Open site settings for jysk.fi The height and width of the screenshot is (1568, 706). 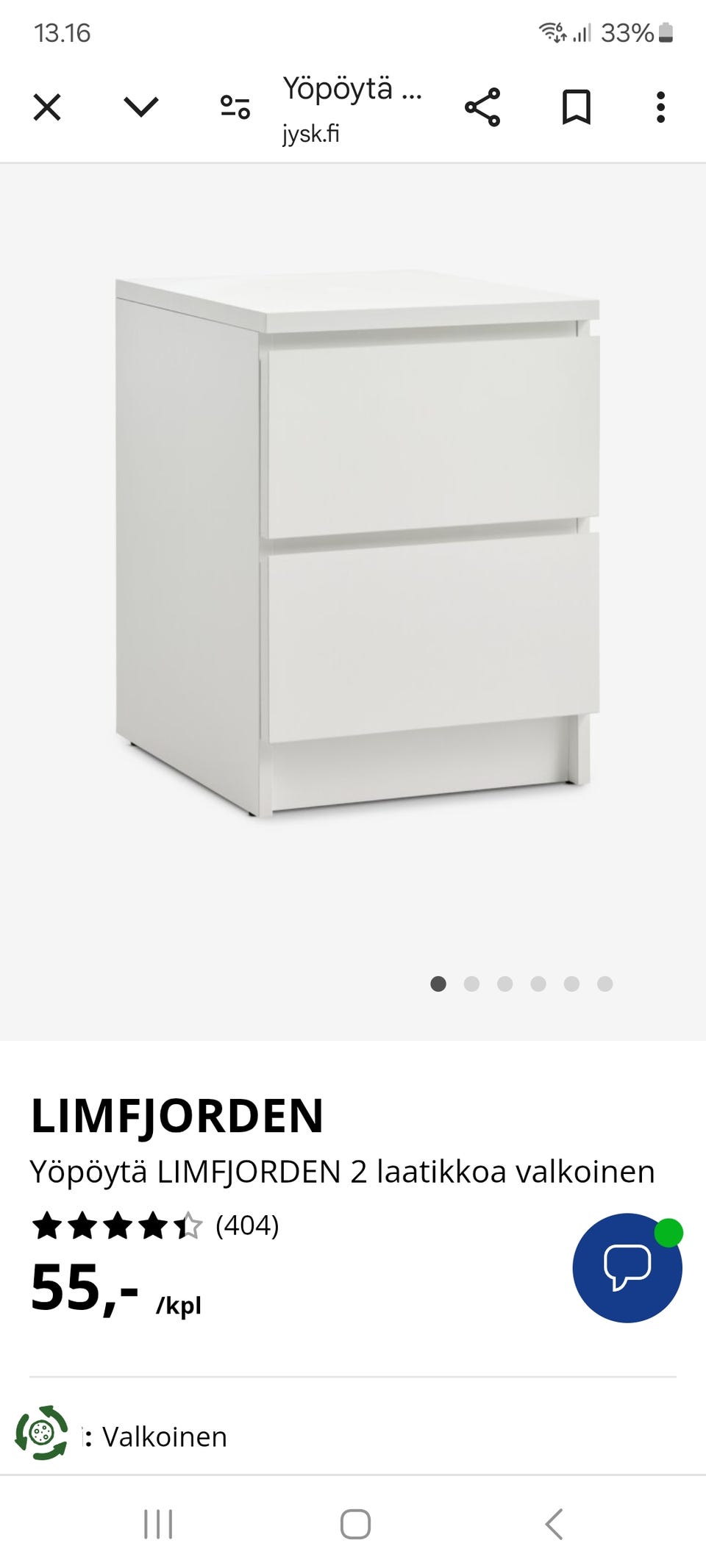pyautogui.click(x=235, y=108)
